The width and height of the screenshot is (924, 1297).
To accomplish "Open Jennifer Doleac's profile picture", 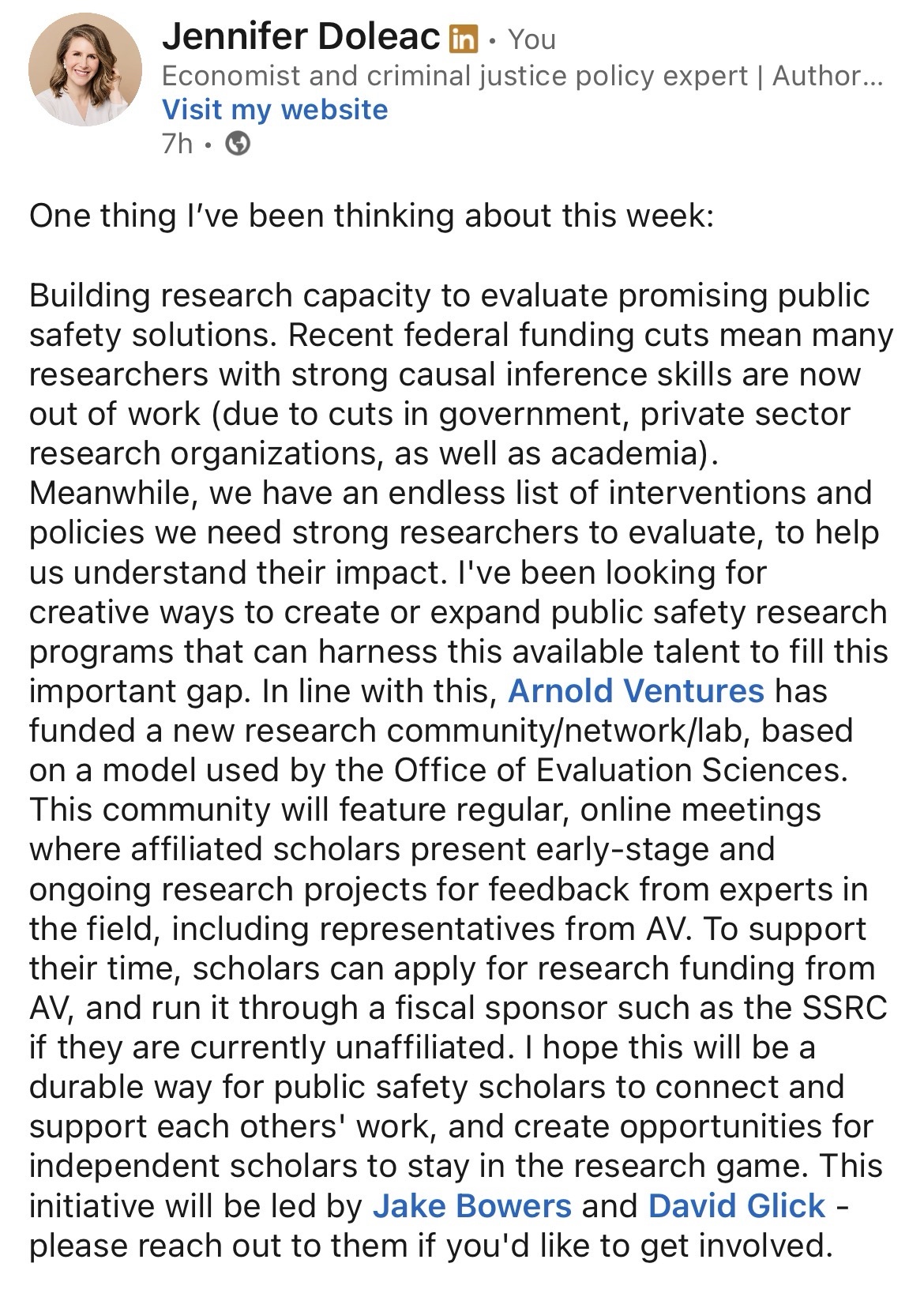I will coord(85,70).
